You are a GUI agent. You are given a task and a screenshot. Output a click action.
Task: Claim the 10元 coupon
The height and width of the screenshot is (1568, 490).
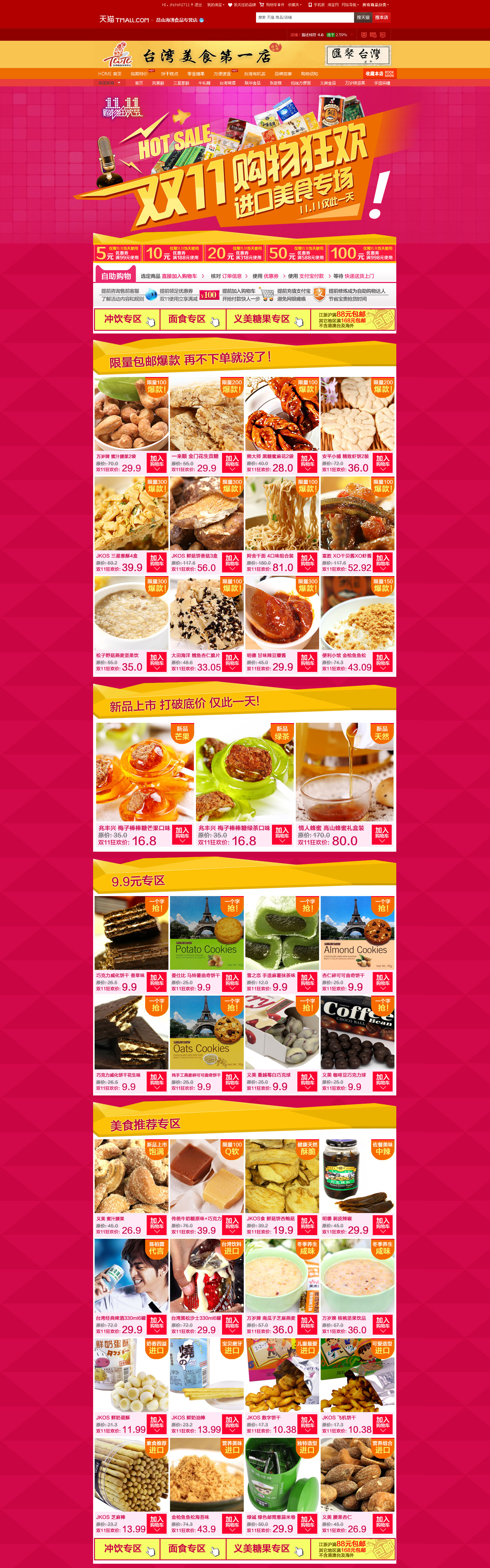(x=173, y=253)
